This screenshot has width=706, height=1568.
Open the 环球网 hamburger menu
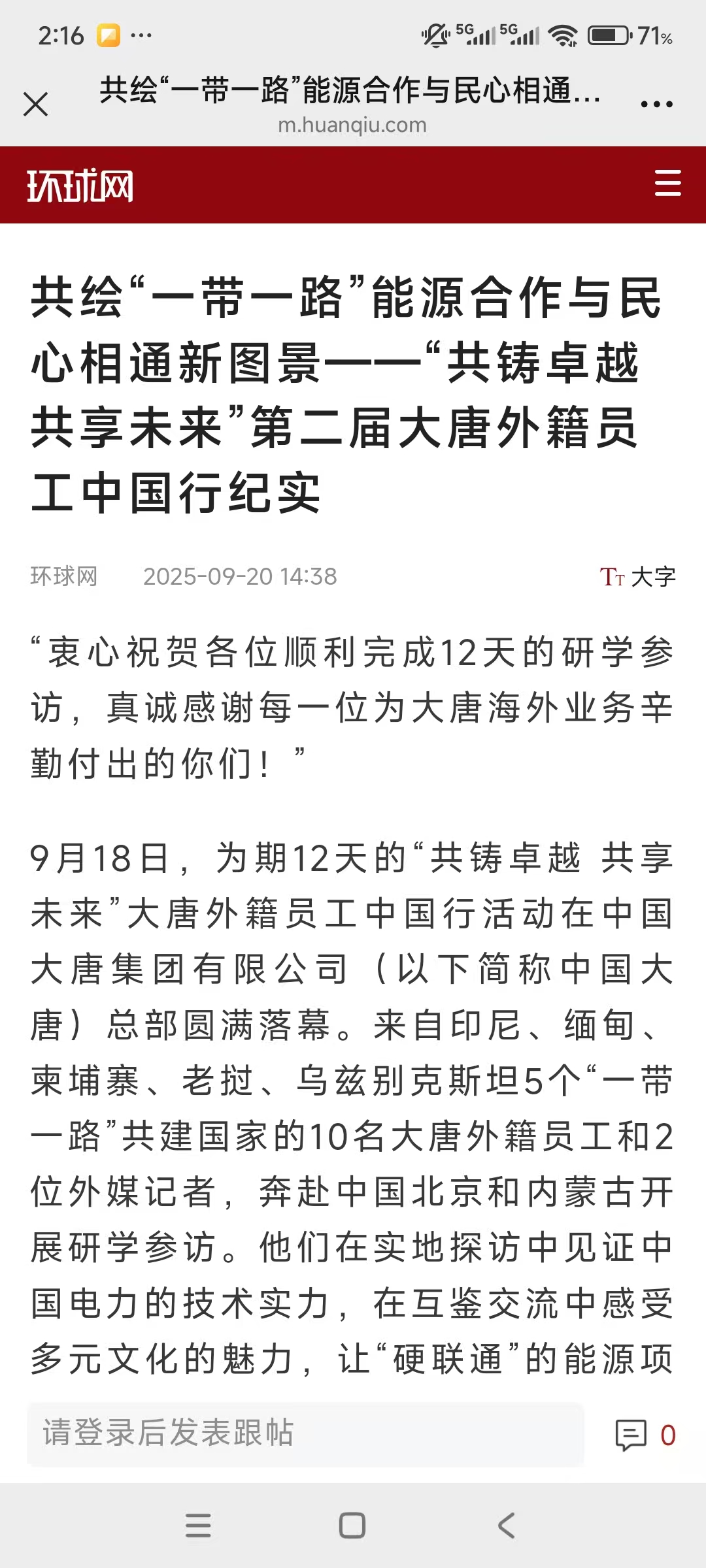point(667,184)
